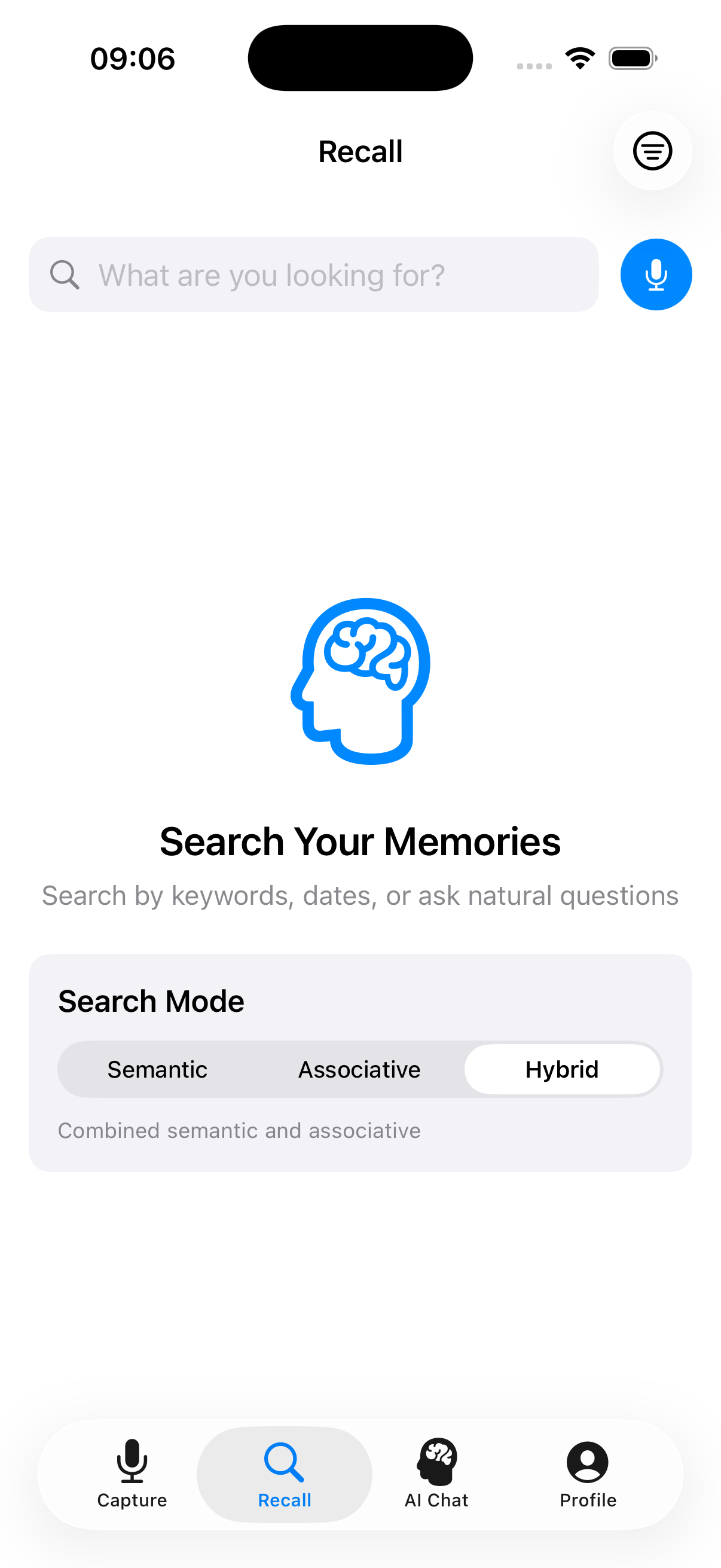Open the Recall tab
721x1568 pixels.
click(284, 1474)
